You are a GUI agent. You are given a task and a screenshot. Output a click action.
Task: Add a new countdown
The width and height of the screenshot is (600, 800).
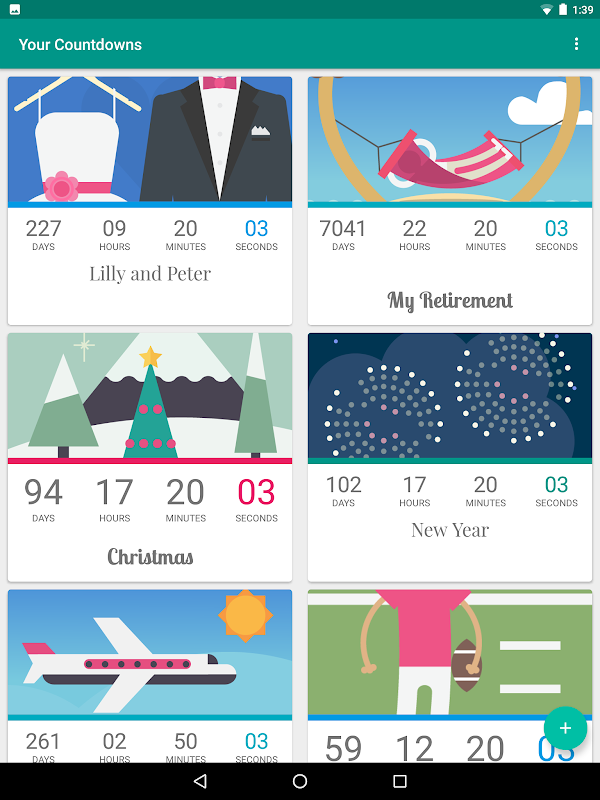point(565,728)
